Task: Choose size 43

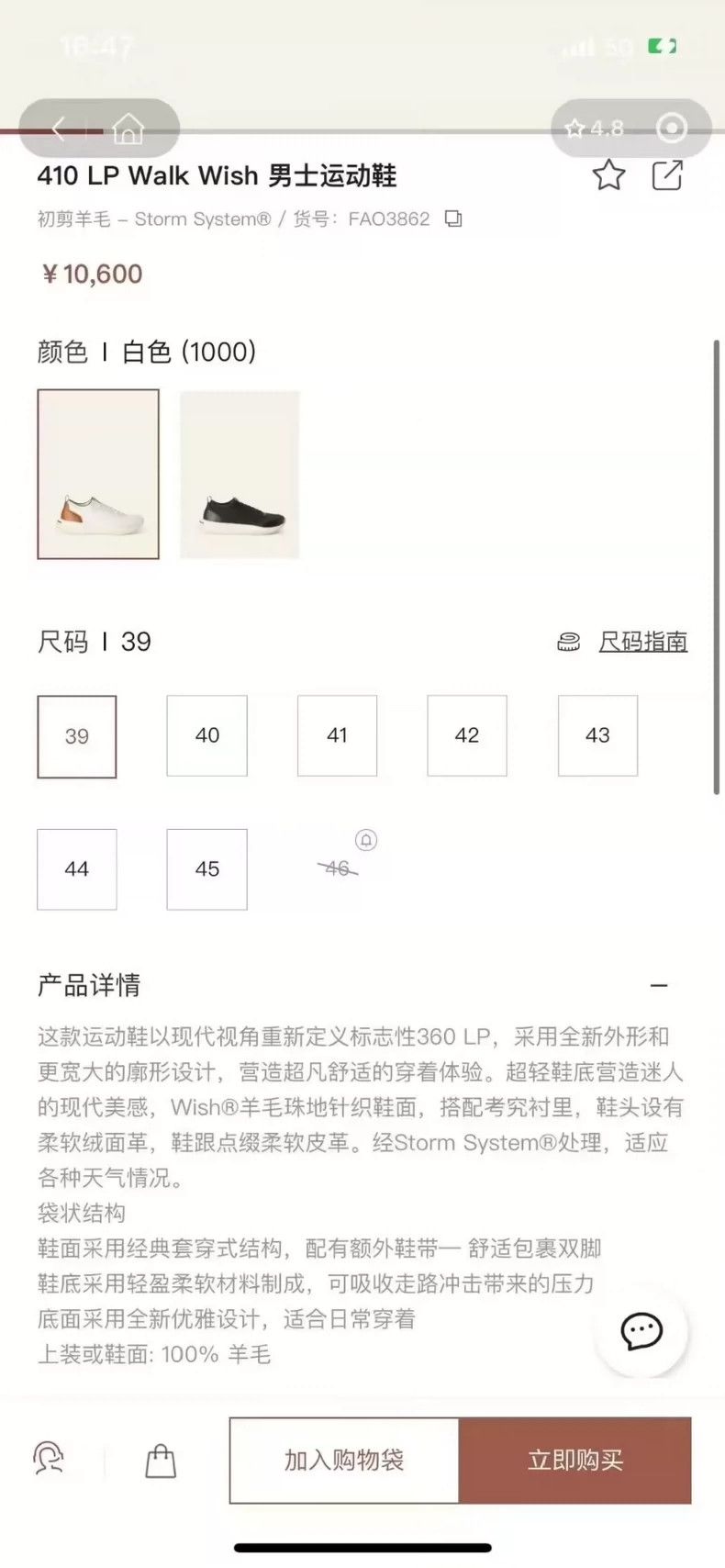Action: tap(597, 735)
